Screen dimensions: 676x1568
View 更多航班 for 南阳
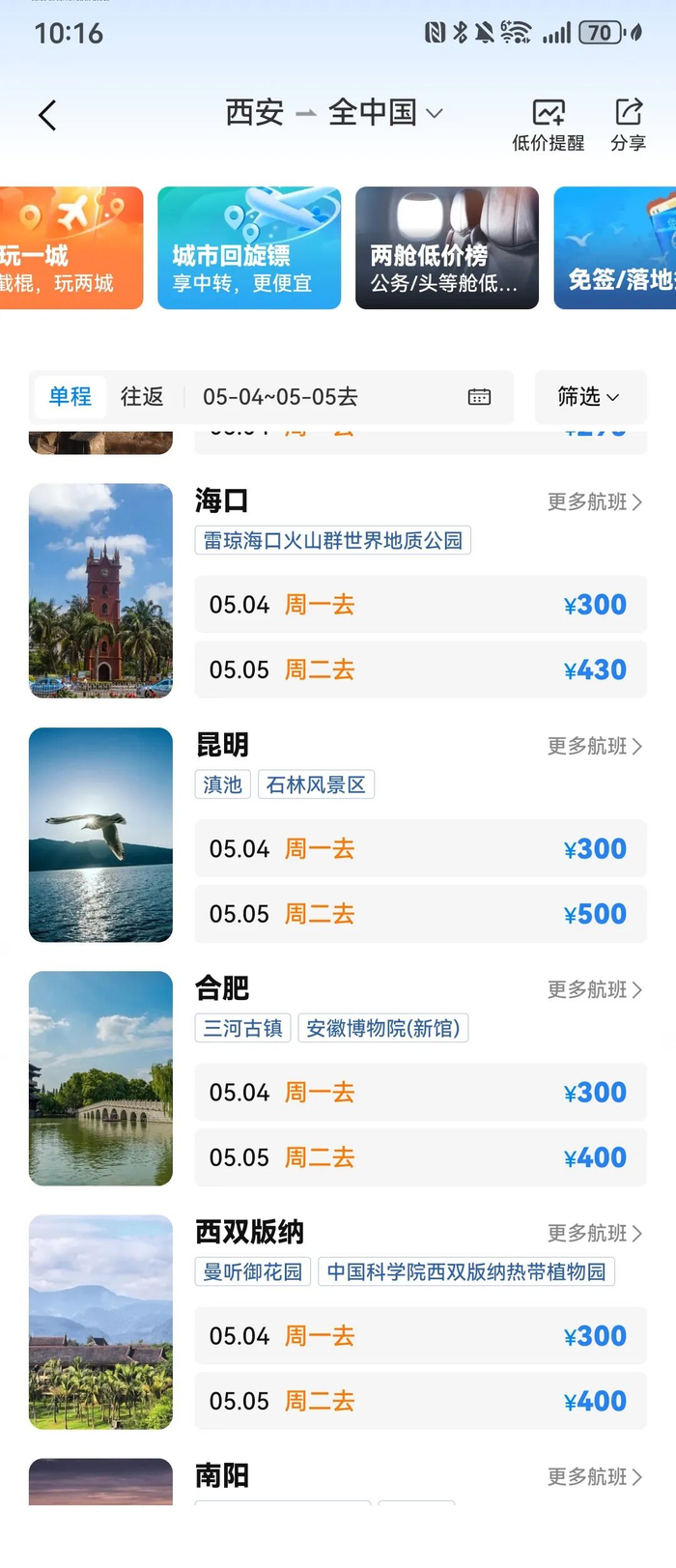(x=595, y=1476)
